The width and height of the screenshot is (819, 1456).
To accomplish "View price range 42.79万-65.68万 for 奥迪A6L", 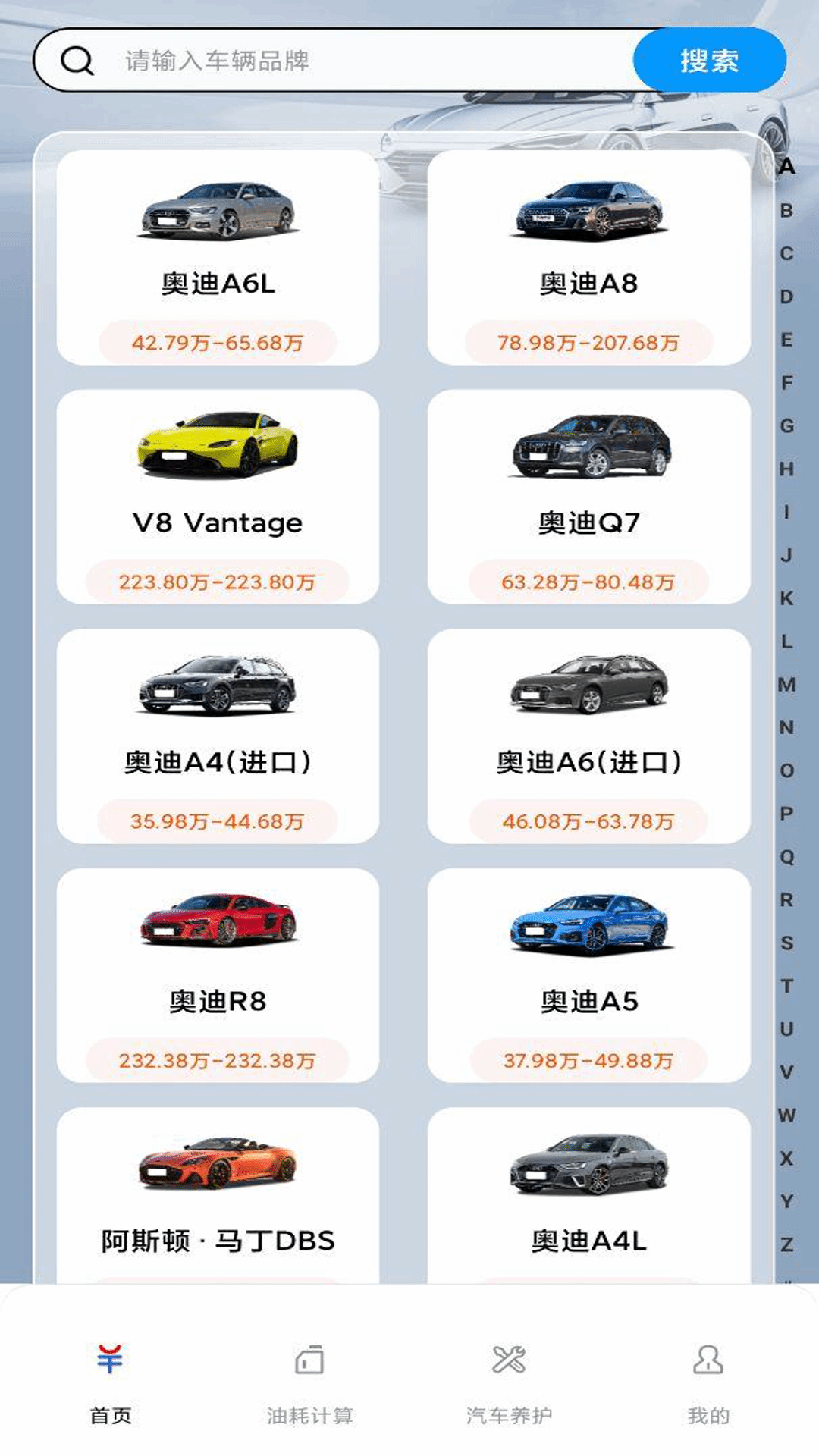I will point(217,343).
